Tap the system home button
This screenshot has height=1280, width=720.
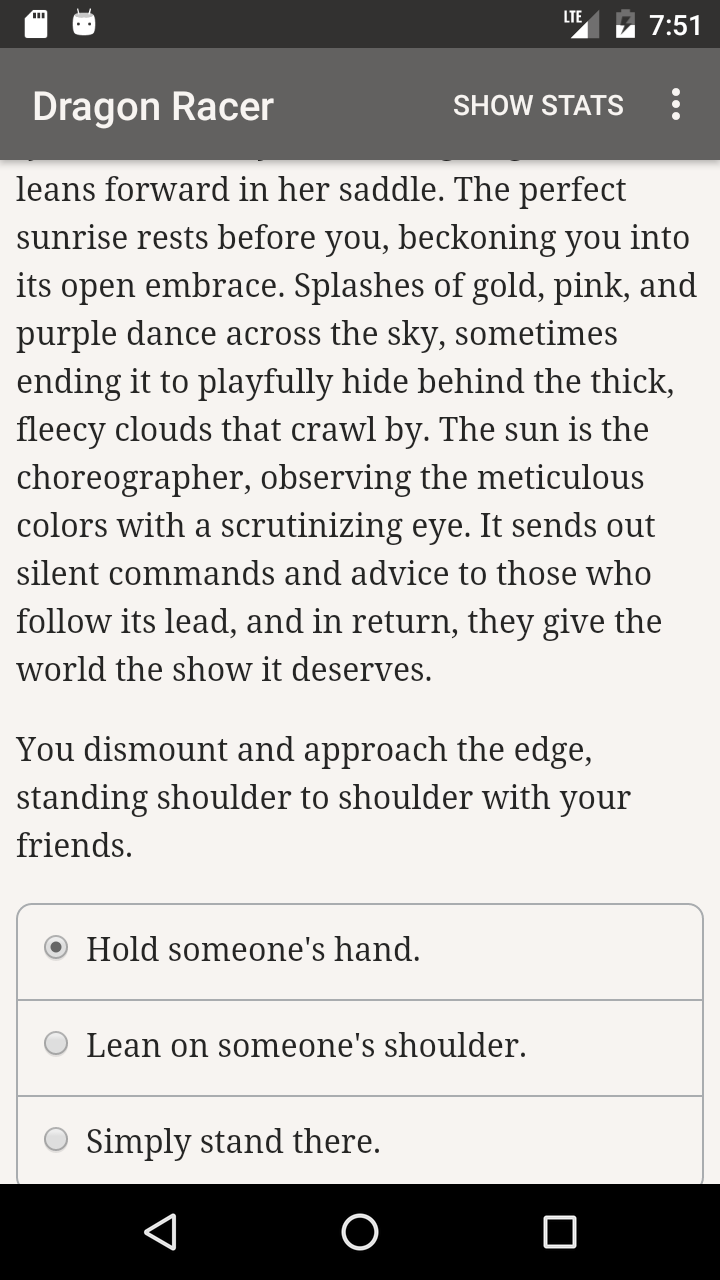point(360,1232)
